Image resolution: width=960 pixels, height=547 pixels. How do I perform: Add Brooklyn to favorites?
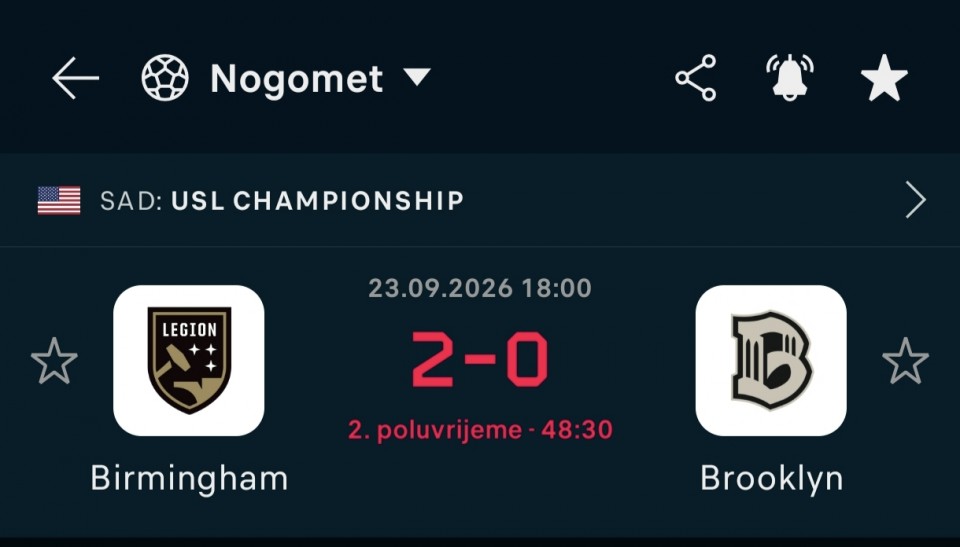coord(906,361)
